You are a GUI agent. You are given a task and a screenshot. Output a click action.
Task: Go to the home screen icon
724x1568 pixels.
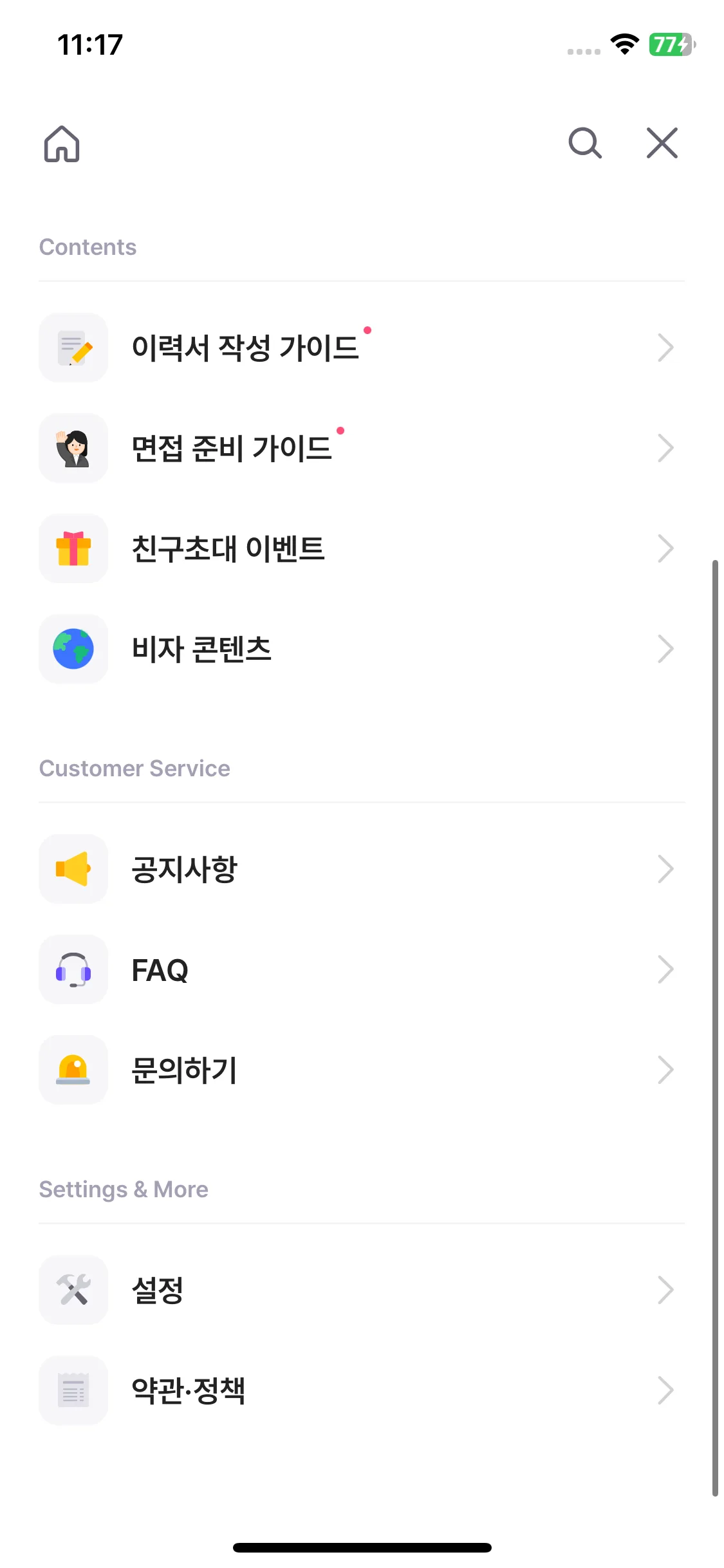tap(62, 143)
